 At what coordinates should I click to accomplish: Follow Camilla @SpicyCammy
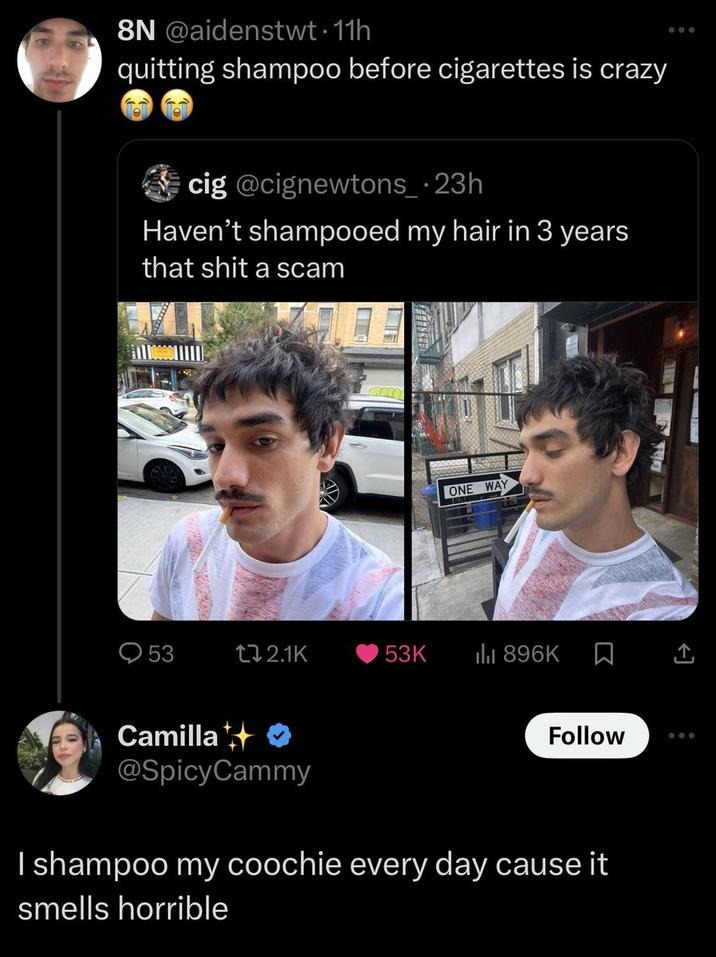pos(586,736)
